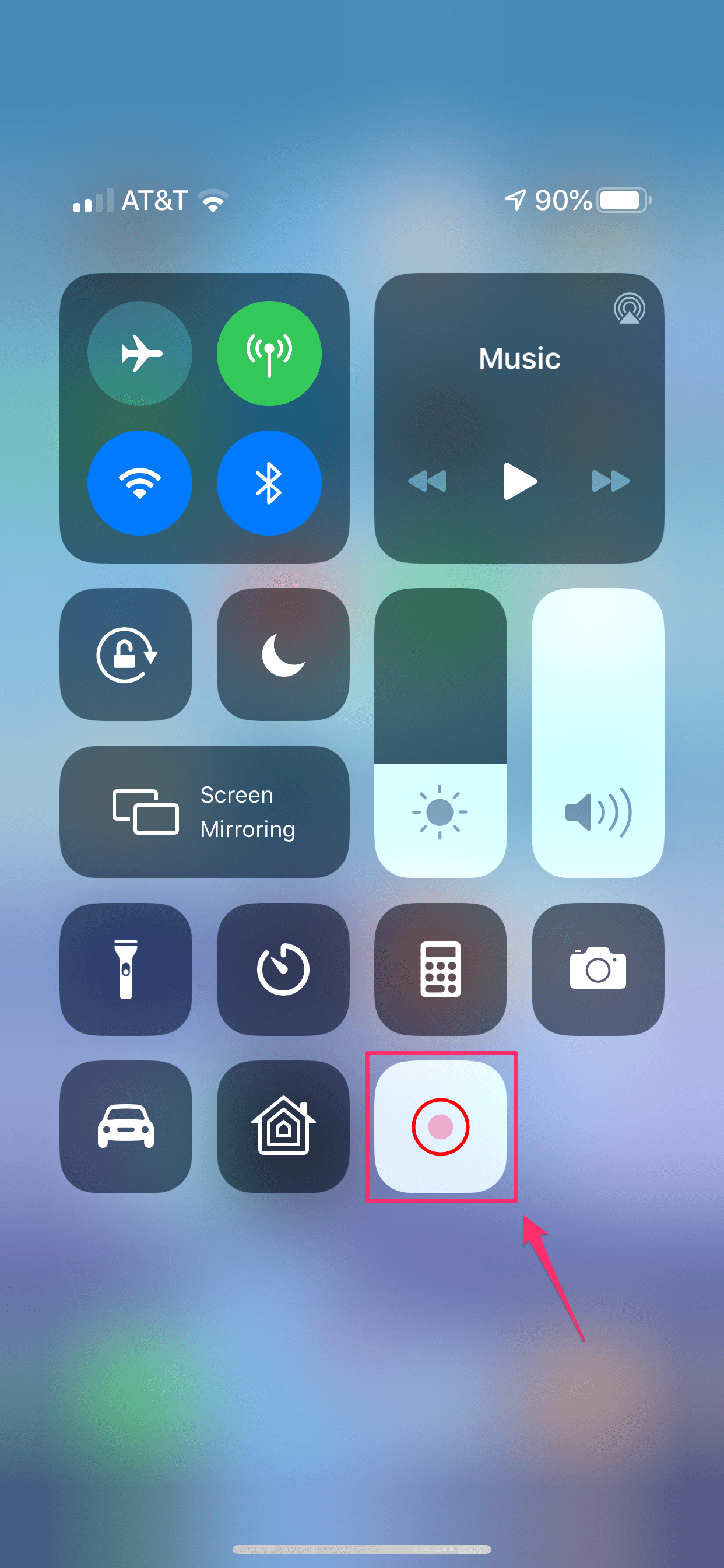Image resolution: width=724 pixels, height=1568 pixels.
Task: Skip to next track
Action: (x=611, y=481)
